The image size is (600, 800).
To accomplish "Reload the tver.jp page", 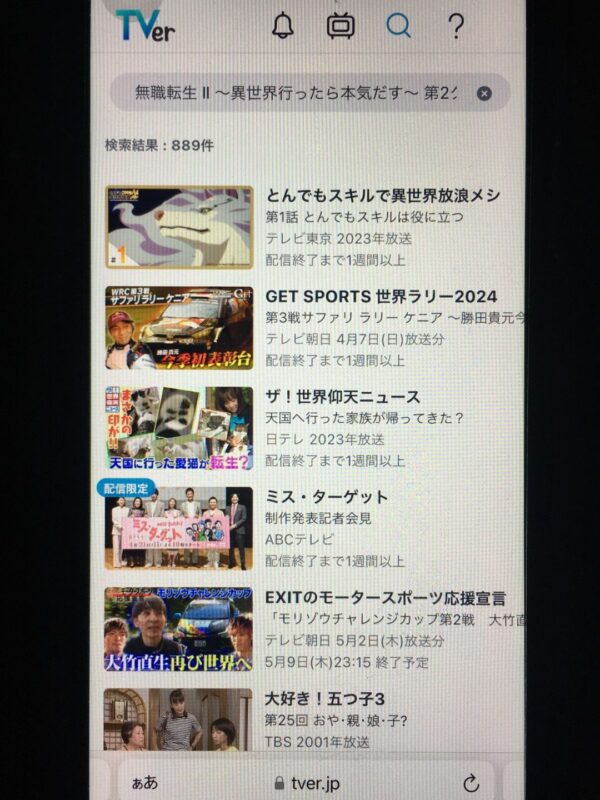I will [x=471, y=783].
